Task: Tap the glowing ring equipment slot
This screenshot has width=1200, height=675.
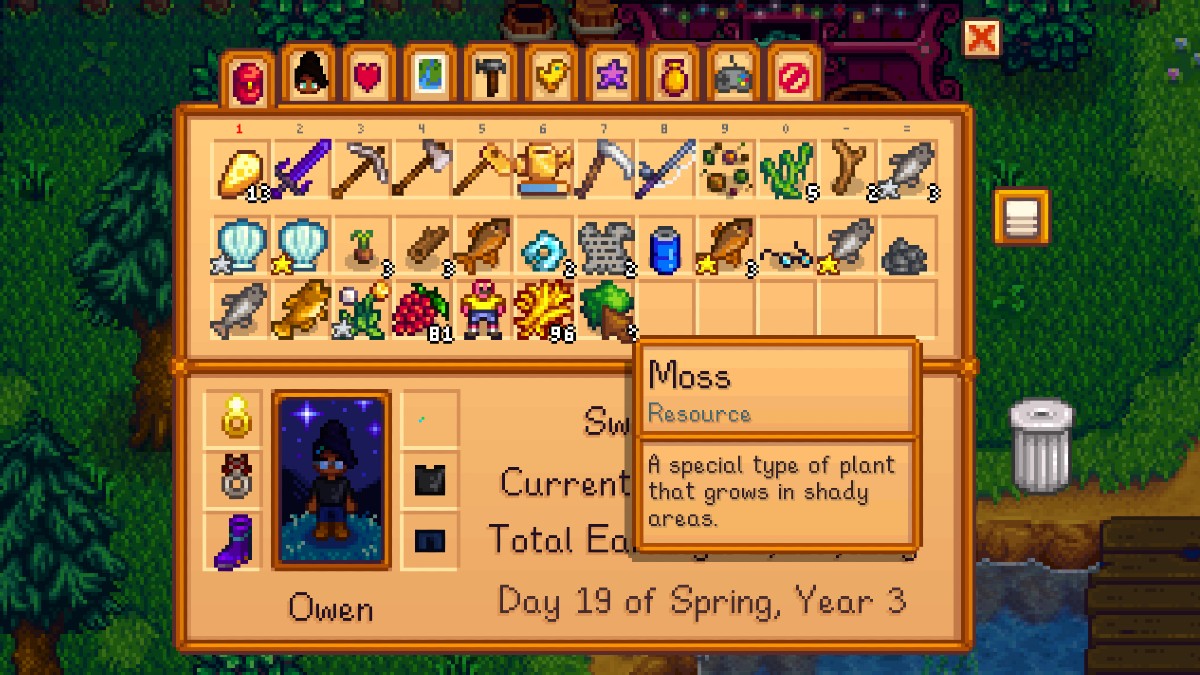Action: (234, 419)
